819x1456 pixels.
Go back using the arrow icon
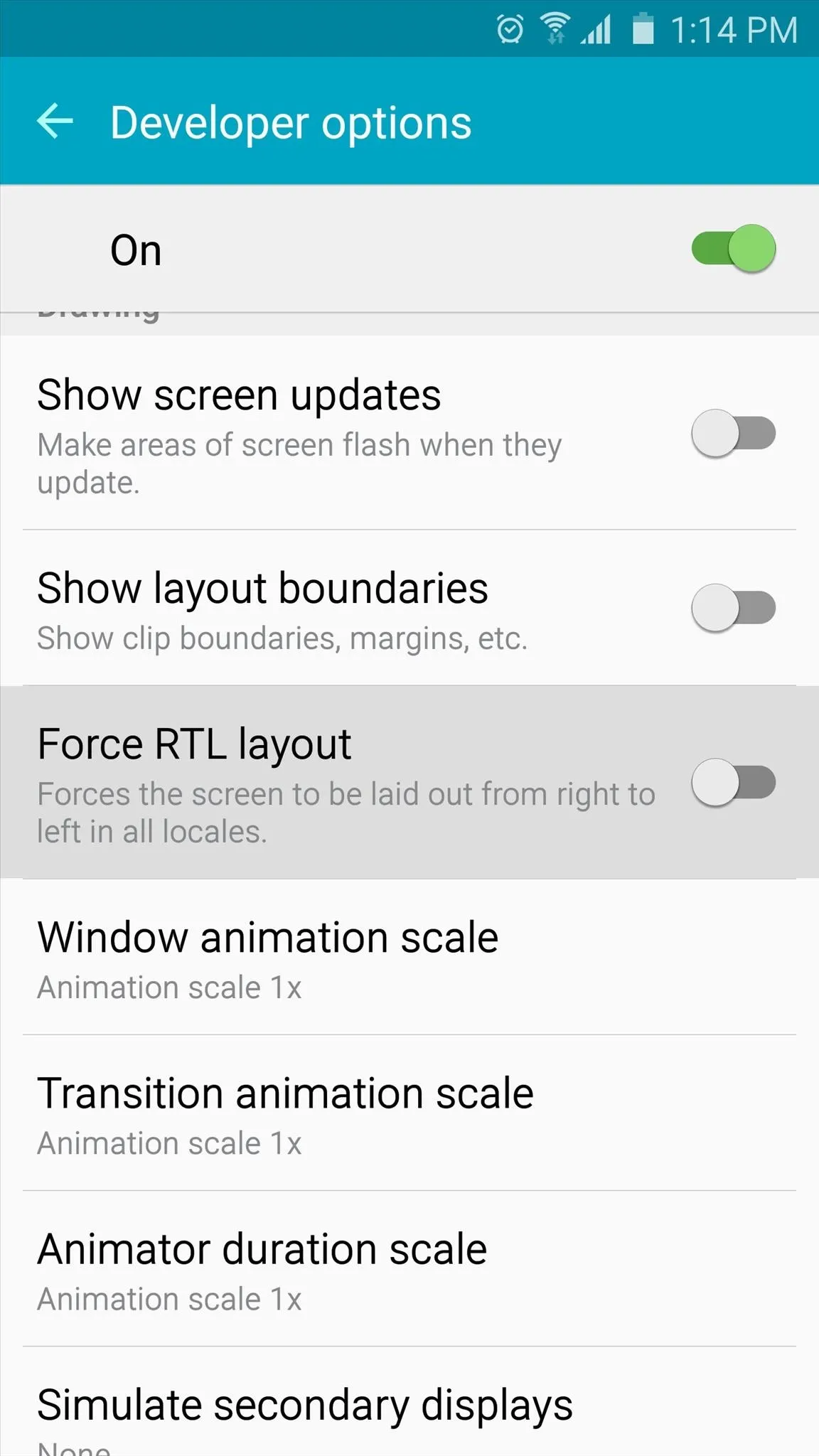pos(55,122)
